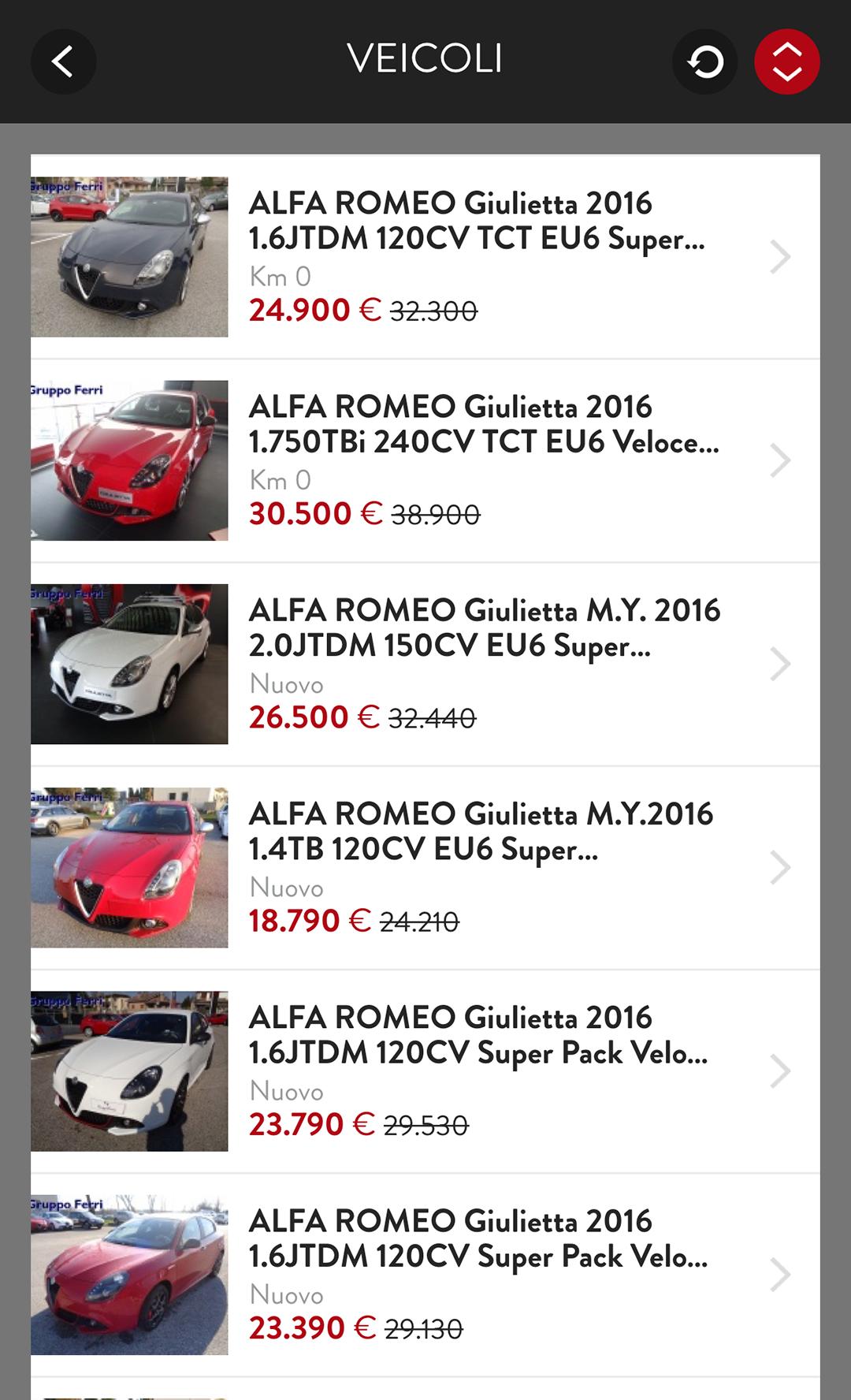Tap the VEICOLI title
The image size is (851, 1400).
[x=425, y=59]
